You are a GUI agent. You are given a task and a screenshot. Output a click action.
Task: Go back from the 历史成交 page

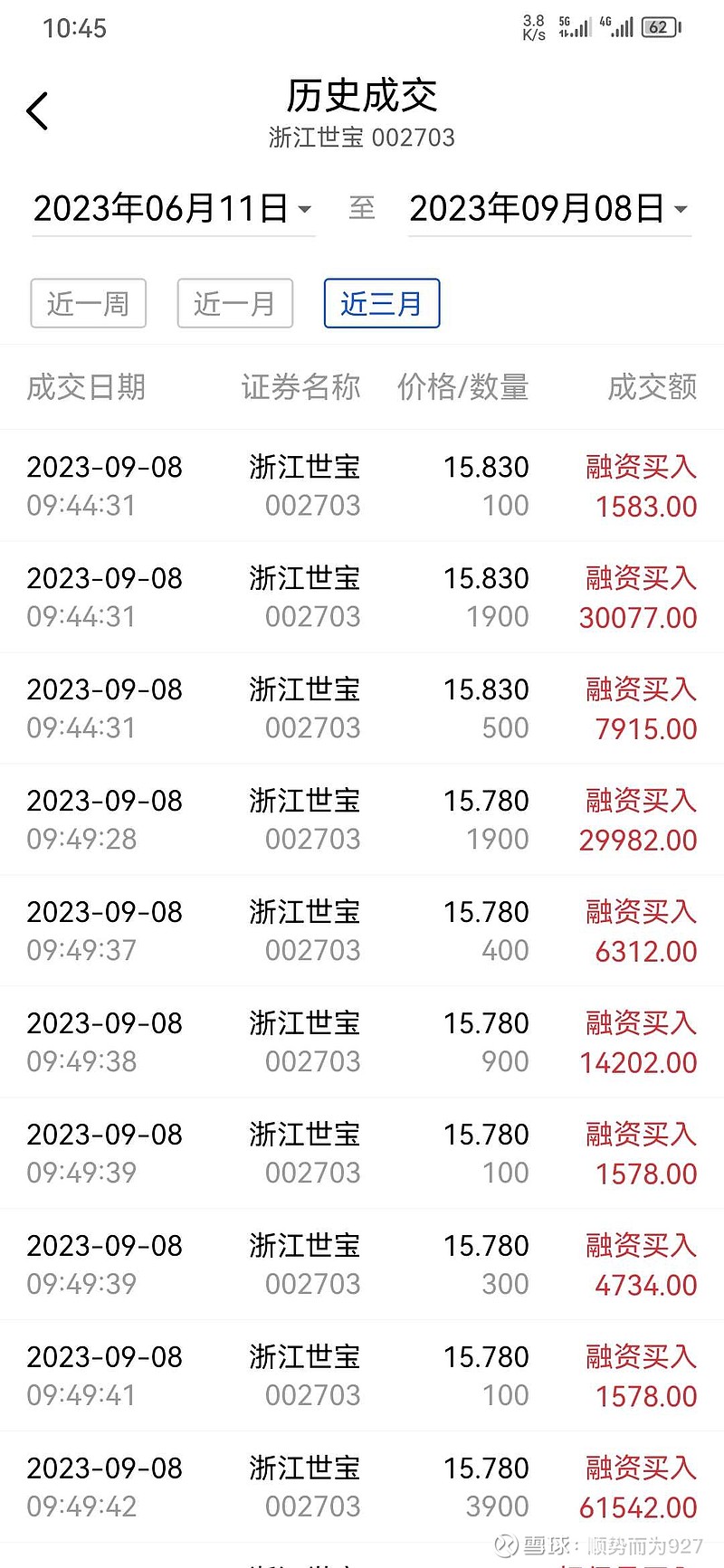(x=37, y=111)
